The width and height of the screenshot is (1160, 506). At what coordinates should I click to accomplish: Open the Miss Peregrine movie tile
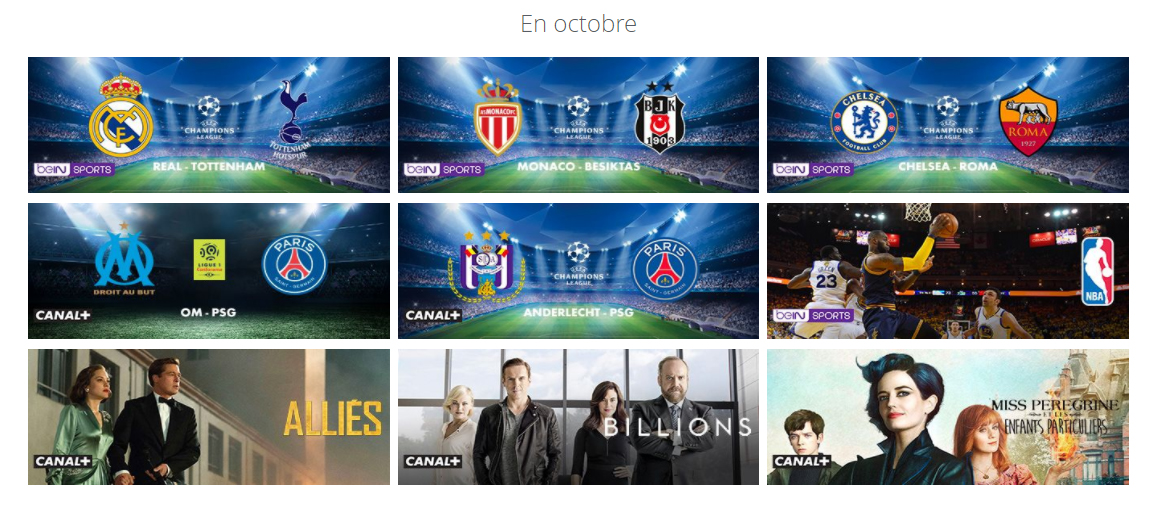coord(948,417)
